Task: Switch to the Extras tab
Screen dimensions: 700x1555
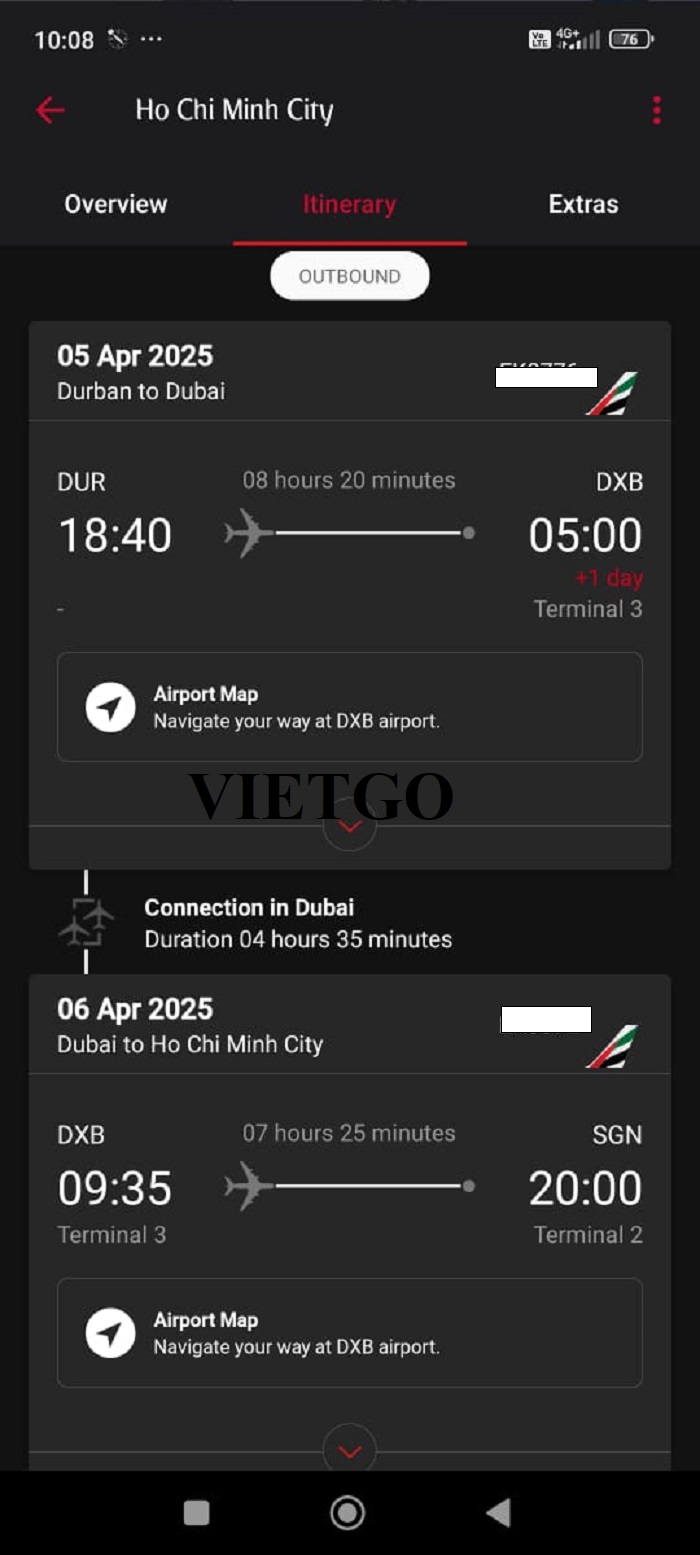Action: [583, 204]
